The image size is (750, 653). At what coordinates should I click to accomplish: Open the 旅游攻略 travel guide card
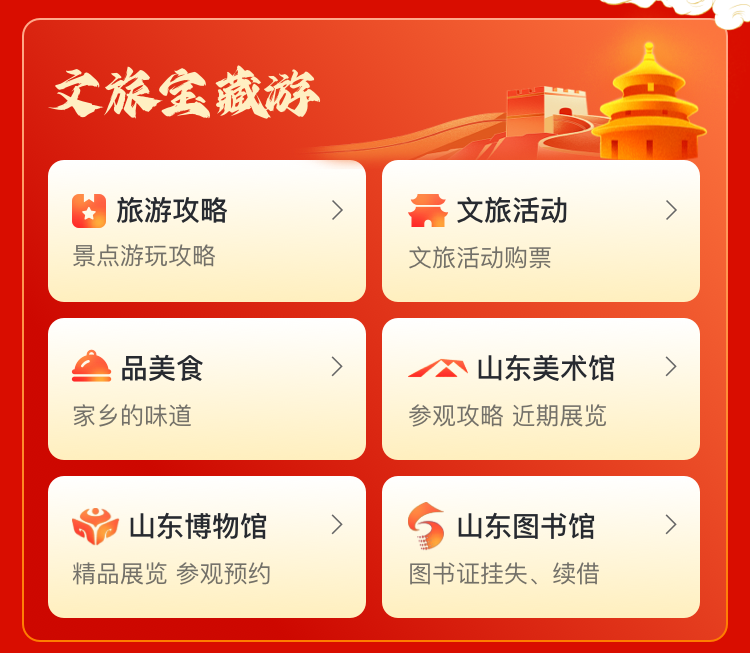(x=206, y=231)
